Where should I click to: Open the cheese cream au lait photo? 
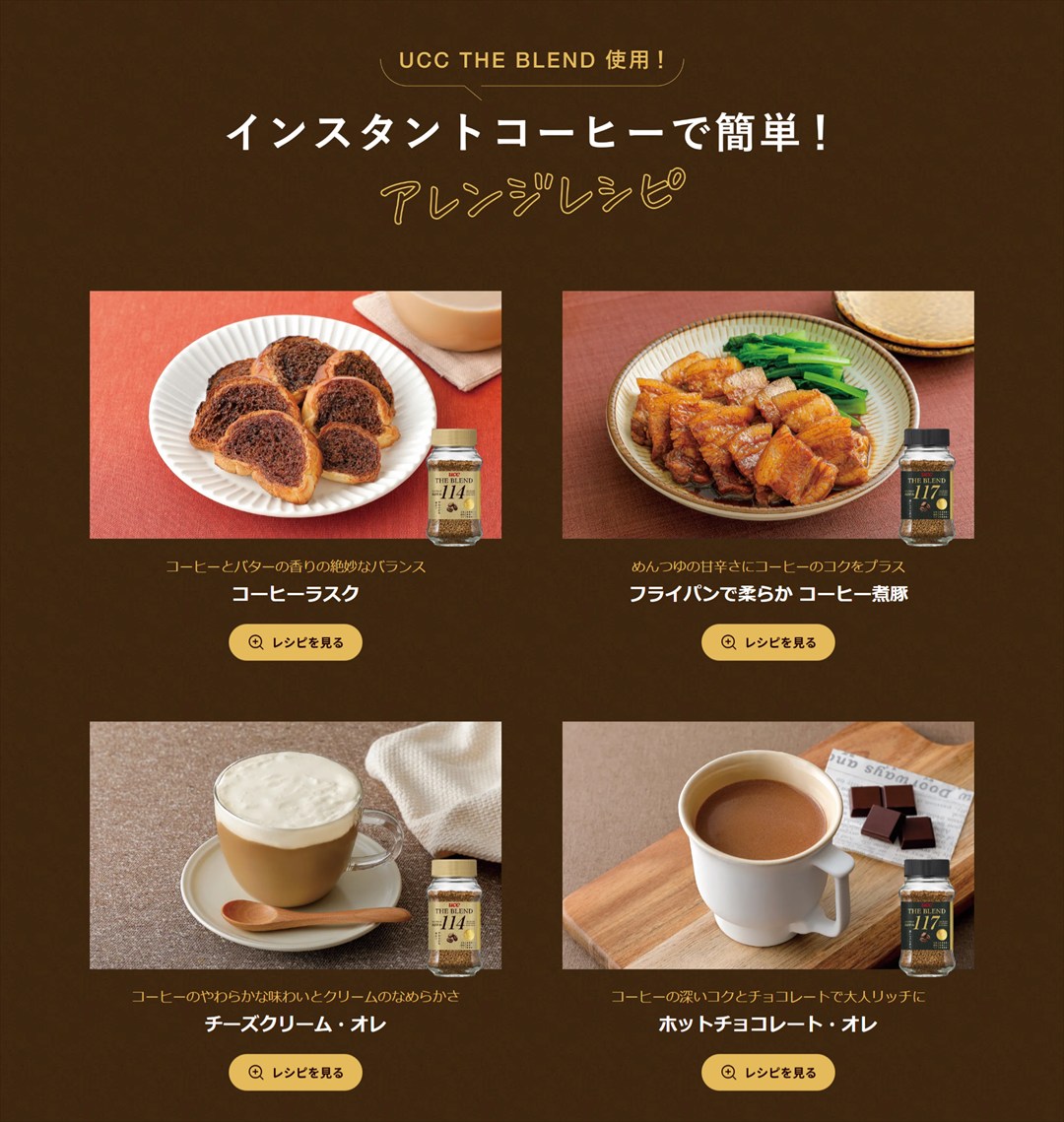(296, 845)
